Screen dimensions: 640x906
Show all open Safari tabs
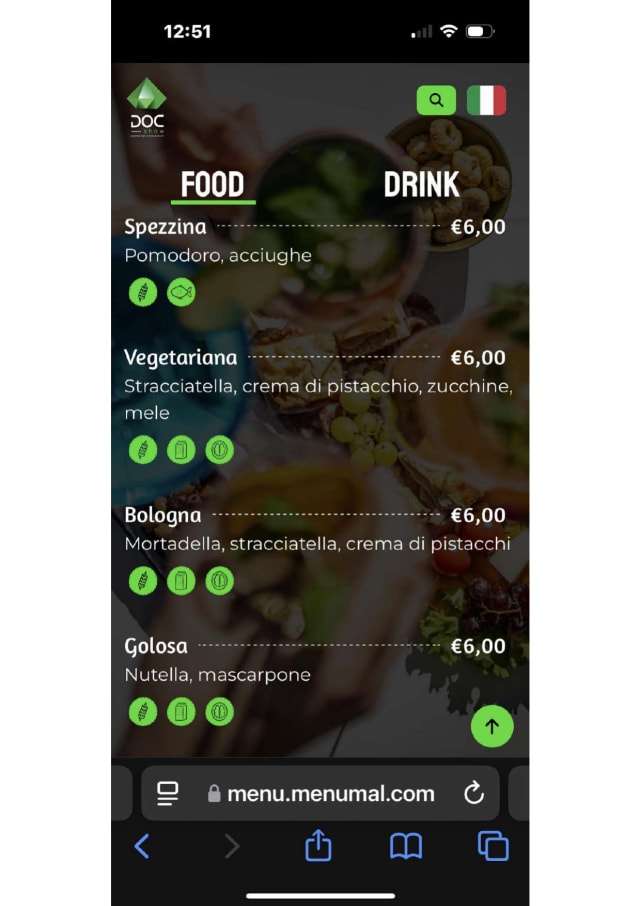point(493,847)
